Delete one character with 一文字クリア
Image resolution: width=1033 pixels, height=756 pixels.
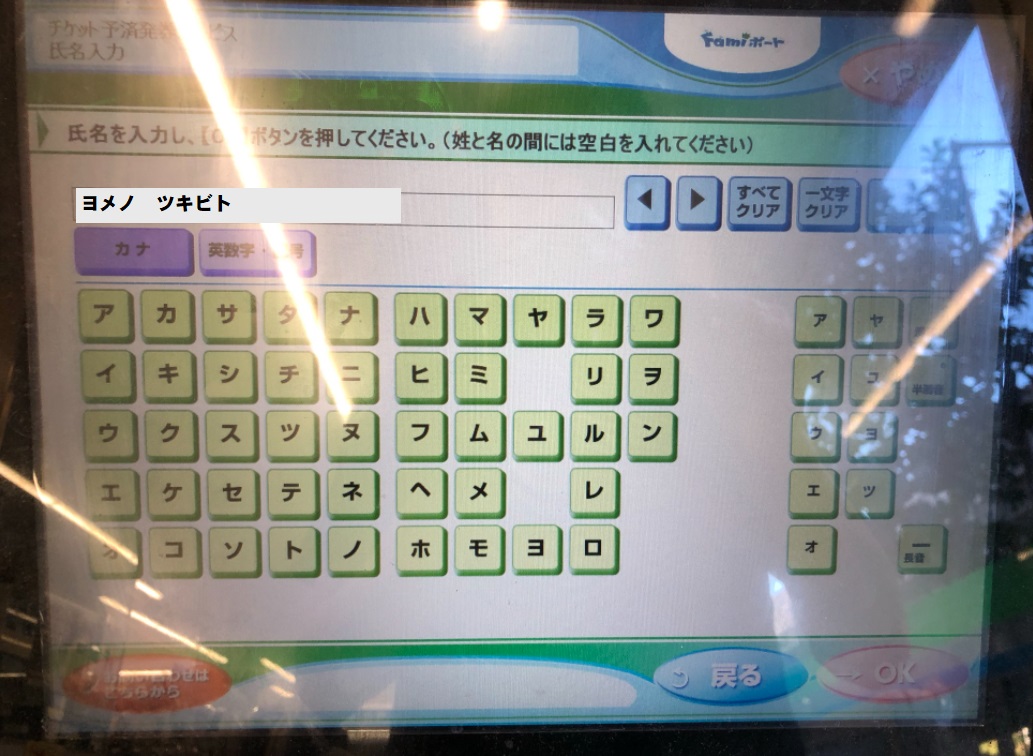click(827, 203)
